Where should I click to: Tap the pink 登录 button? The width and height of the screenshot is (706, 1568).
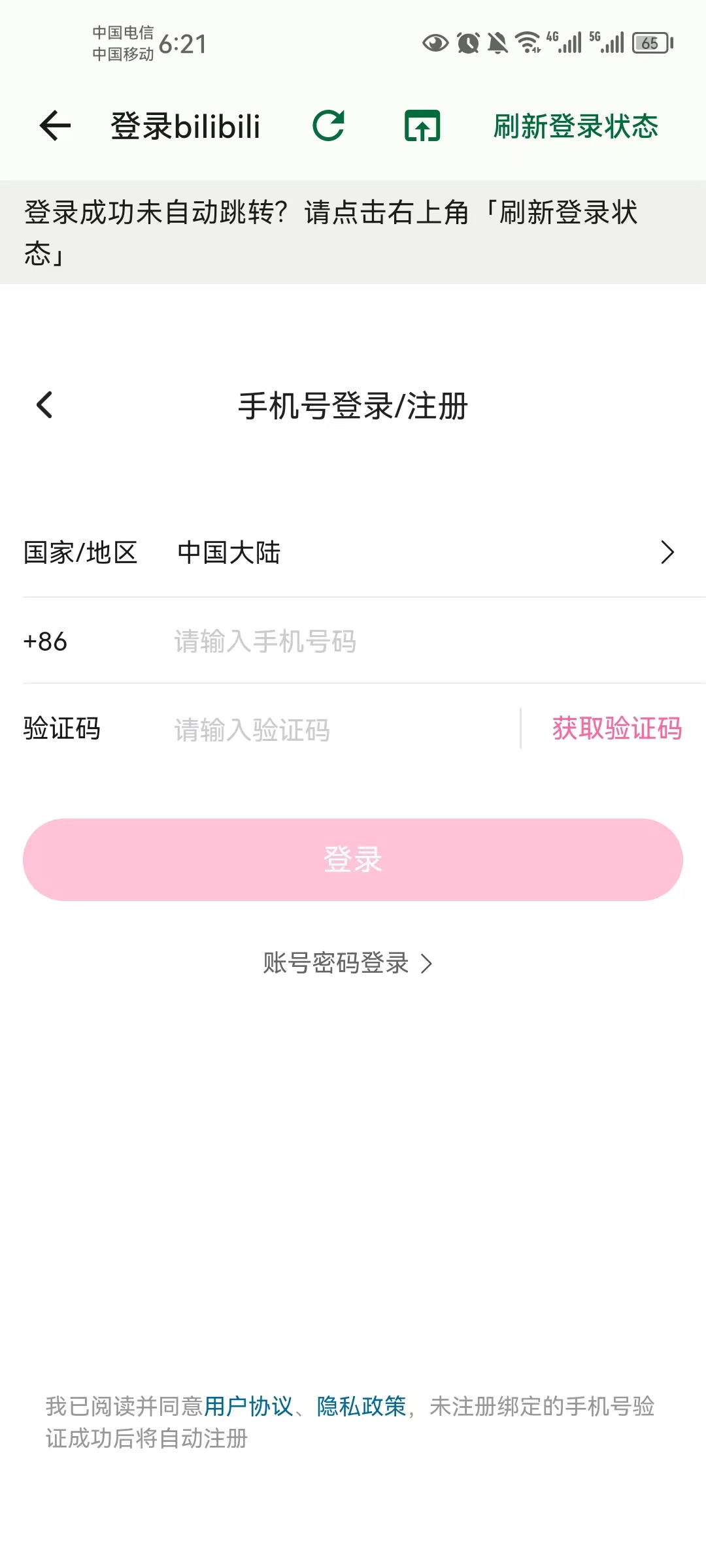(353, 859)
